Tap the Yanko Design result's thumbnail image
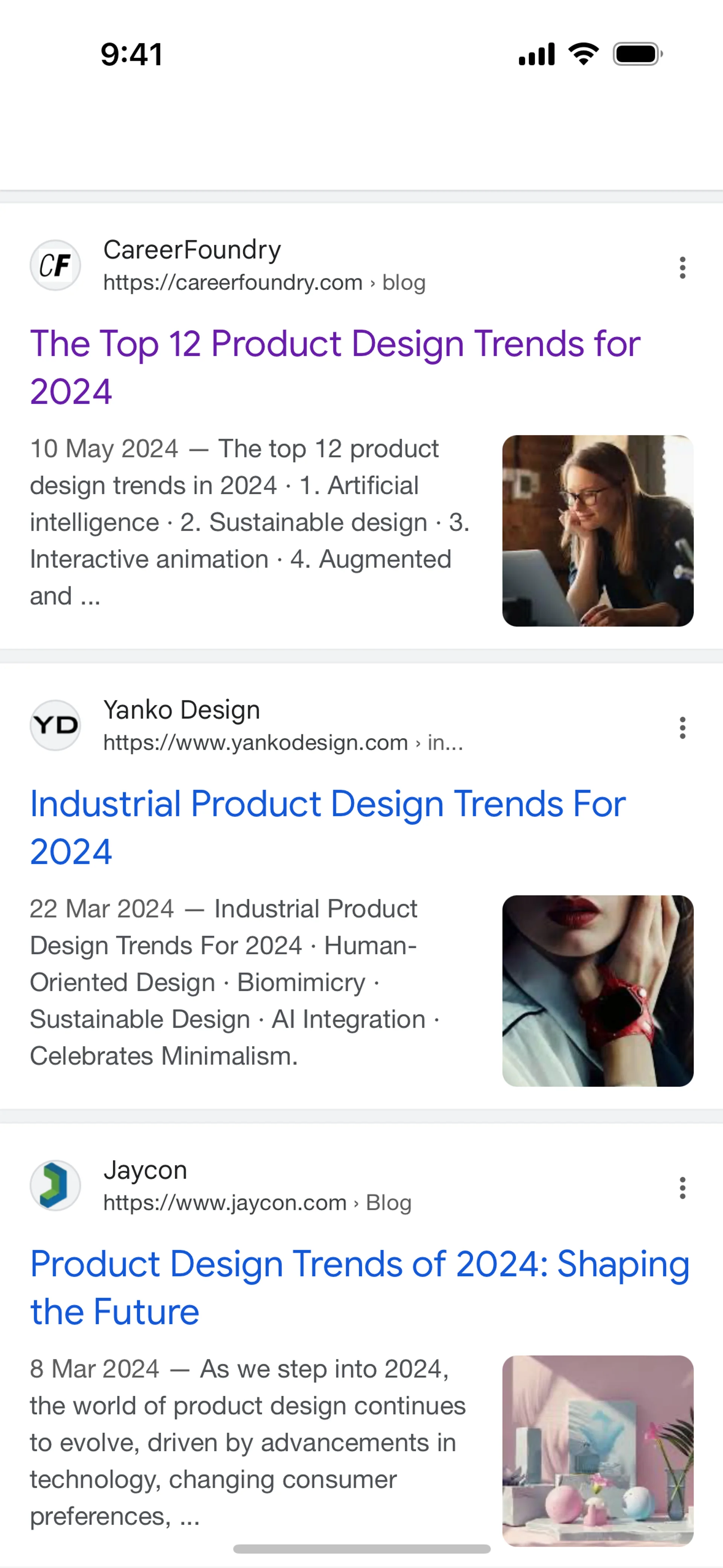723x1568 pixels. click(597, 991)
